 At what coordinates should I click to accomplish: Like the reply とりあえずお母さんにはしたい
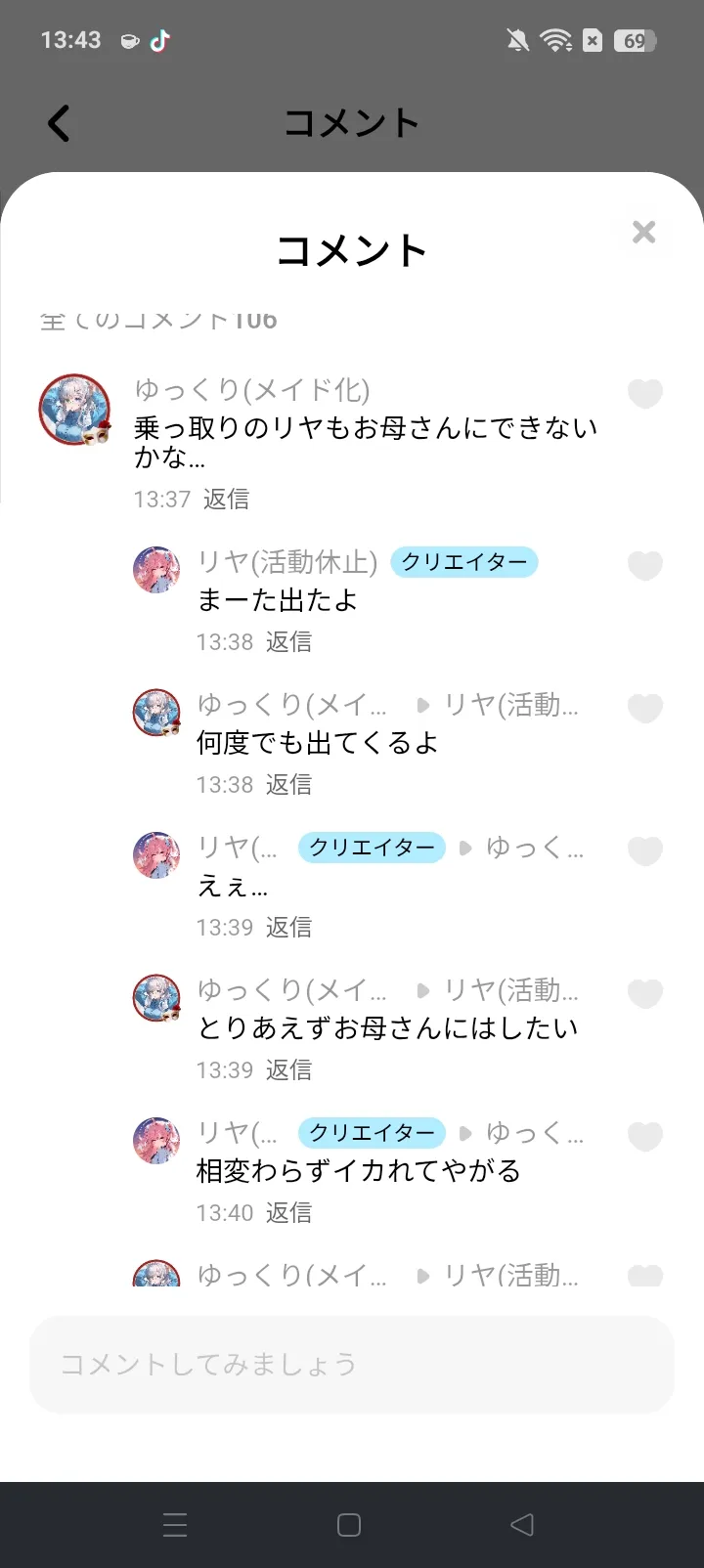[x=644, y=993]
